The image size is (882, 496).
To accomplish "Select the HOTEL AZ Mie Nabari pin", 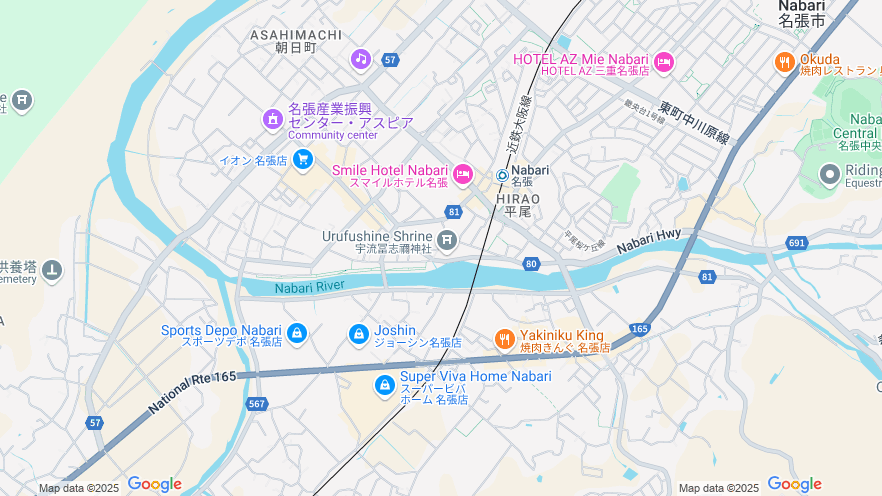I will (664, 64).
